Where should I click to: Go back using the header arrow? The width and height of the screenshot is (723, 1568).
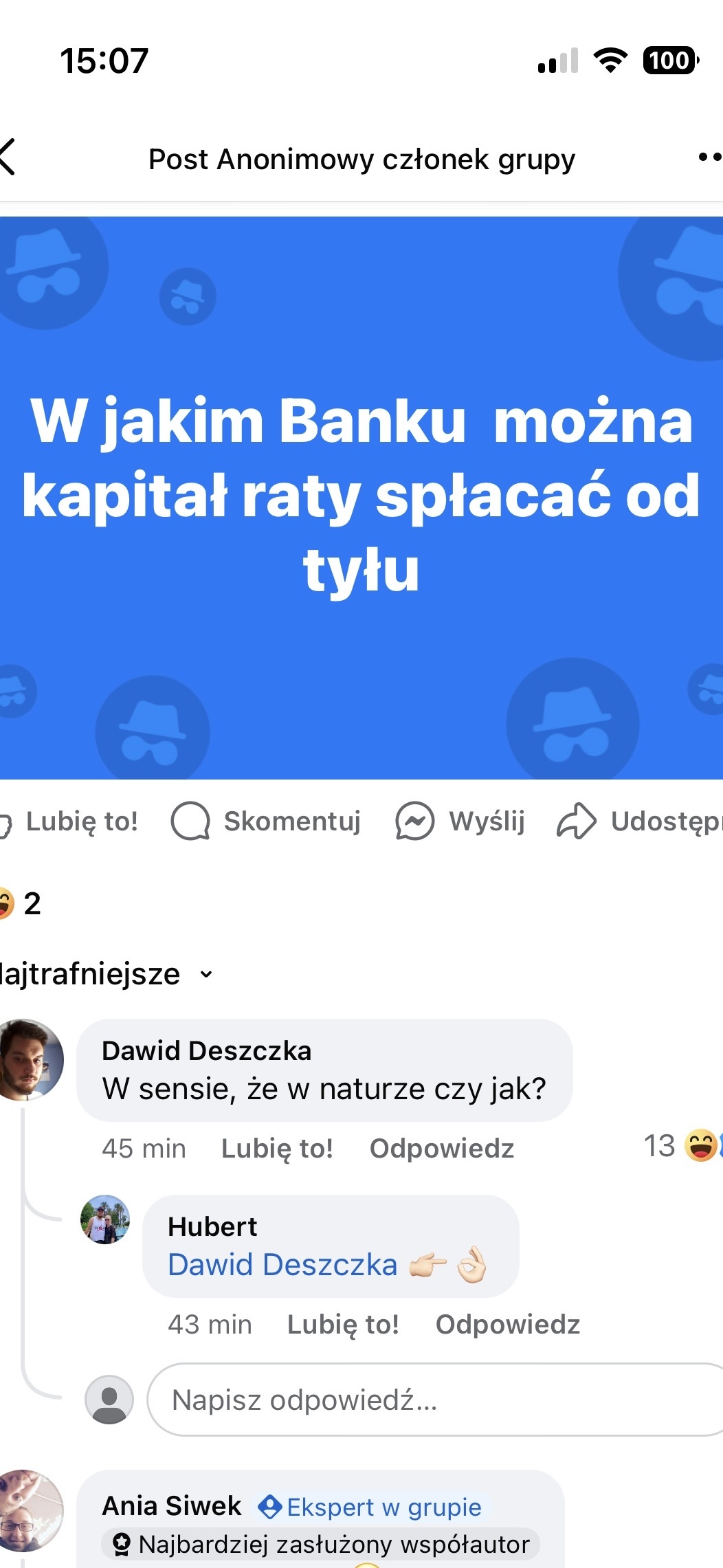click(x=10, y=157)
